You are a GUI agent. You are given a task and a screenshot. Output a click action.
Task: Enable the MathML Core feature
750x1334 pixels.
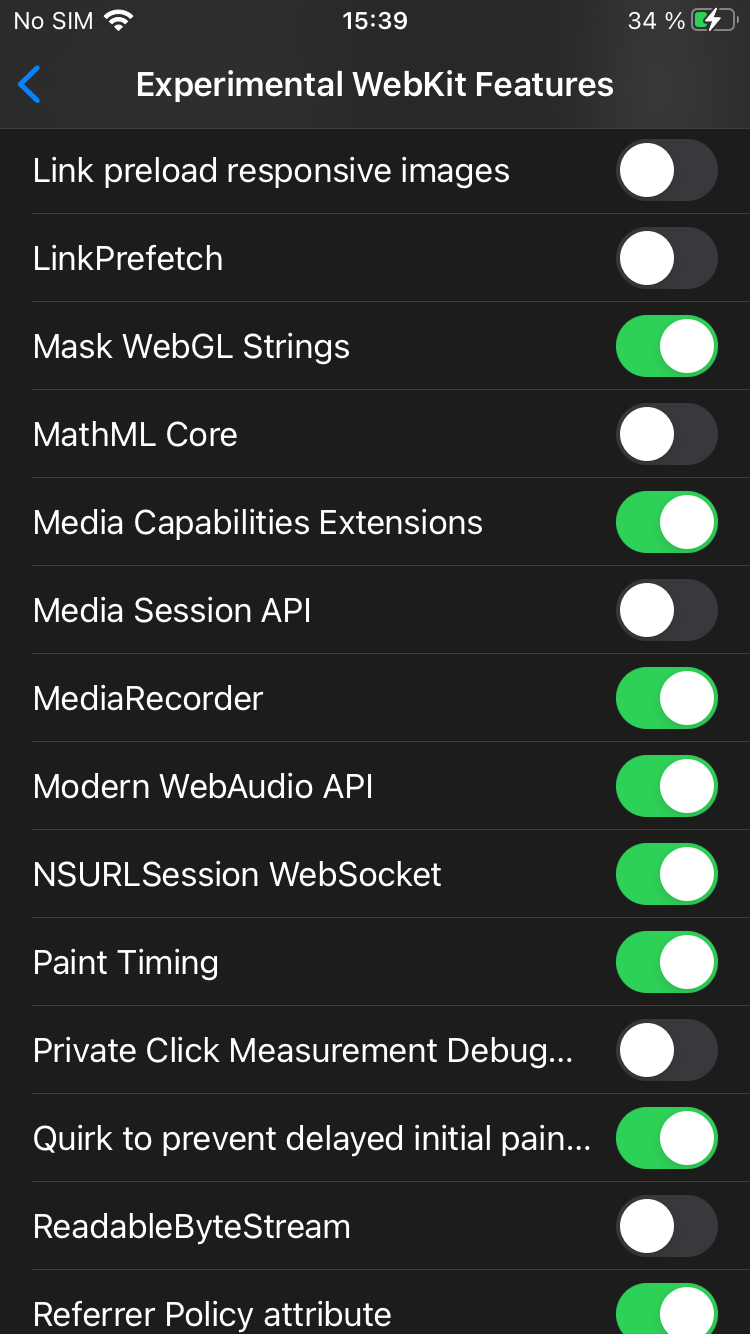click(x=666, y=435)
